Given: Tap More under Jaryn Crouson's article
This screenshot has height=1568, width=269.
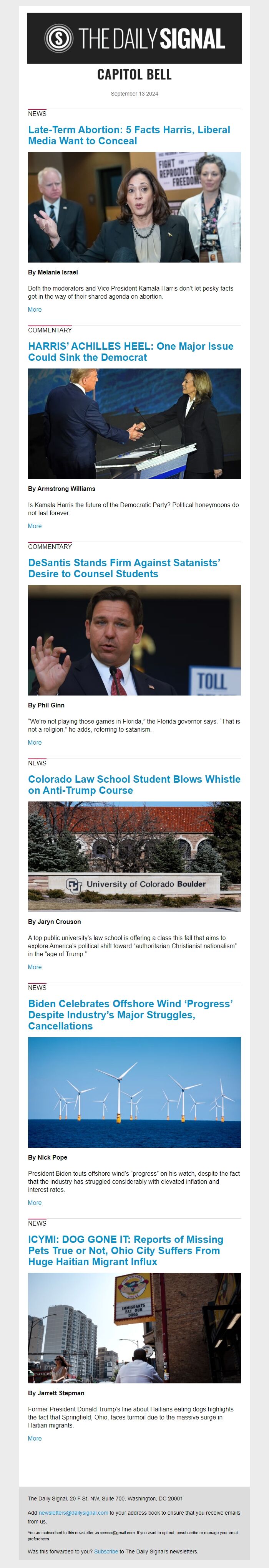Looking at the screenshot, I should [35, 967].
